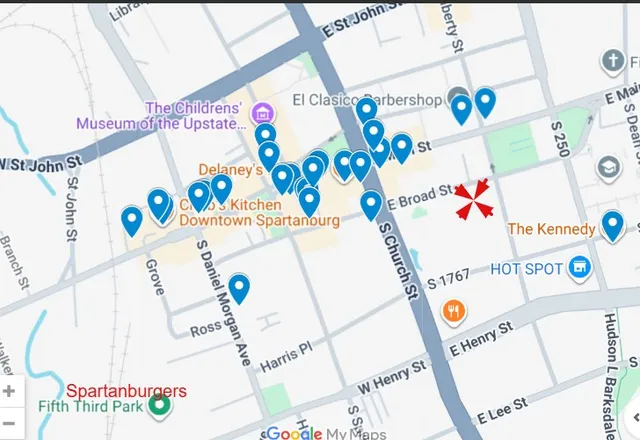Select the blue pin near Ross St

pos(238,289)
